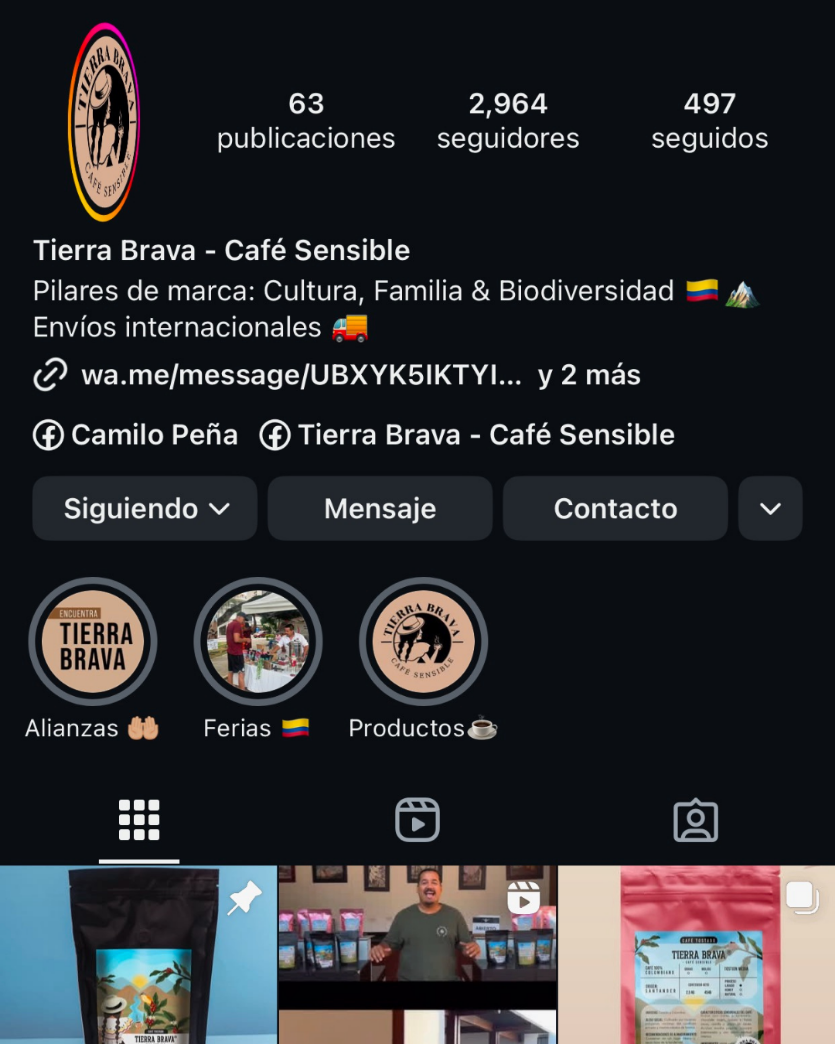
Task: View the 497 seguidos list
Action: (x=710, y=121)
